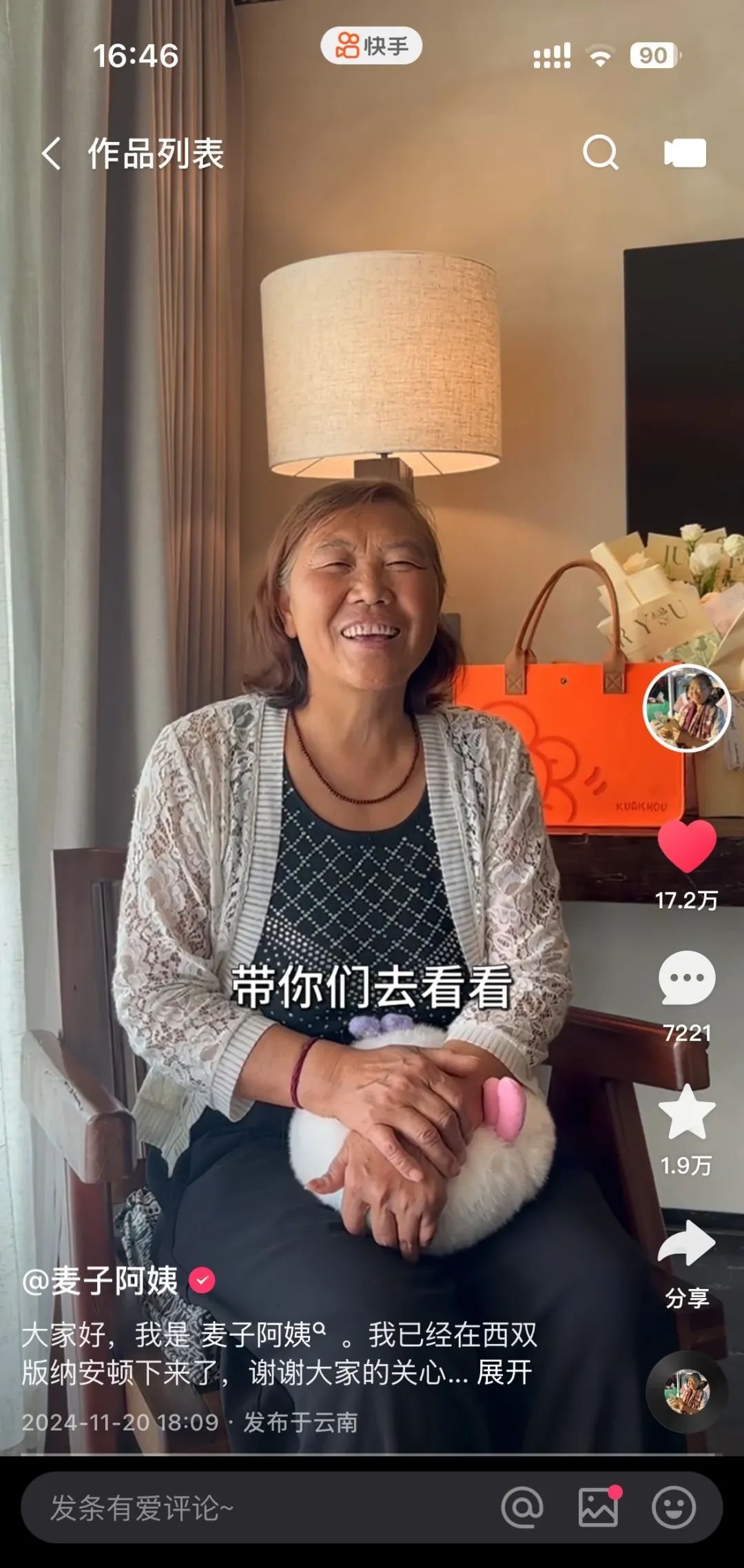Favorite this video with the star icon
Screen dimensions: 744x1568
click(x=687, y=1113)
